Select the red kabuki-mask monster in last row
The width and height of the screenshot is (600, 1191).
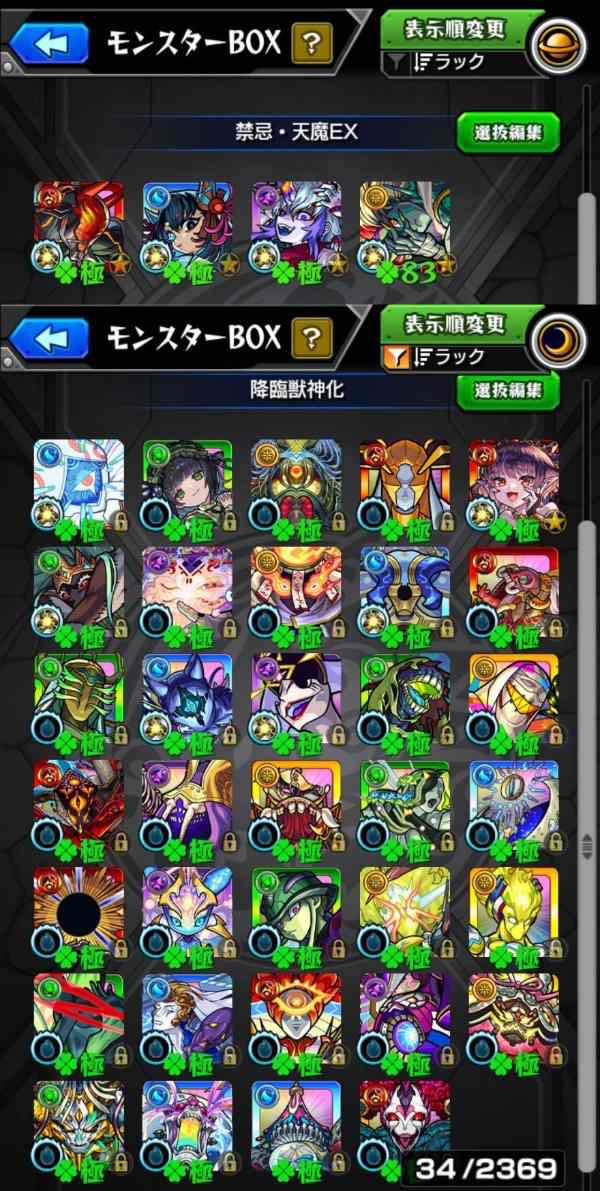(x=405, y=1125)
